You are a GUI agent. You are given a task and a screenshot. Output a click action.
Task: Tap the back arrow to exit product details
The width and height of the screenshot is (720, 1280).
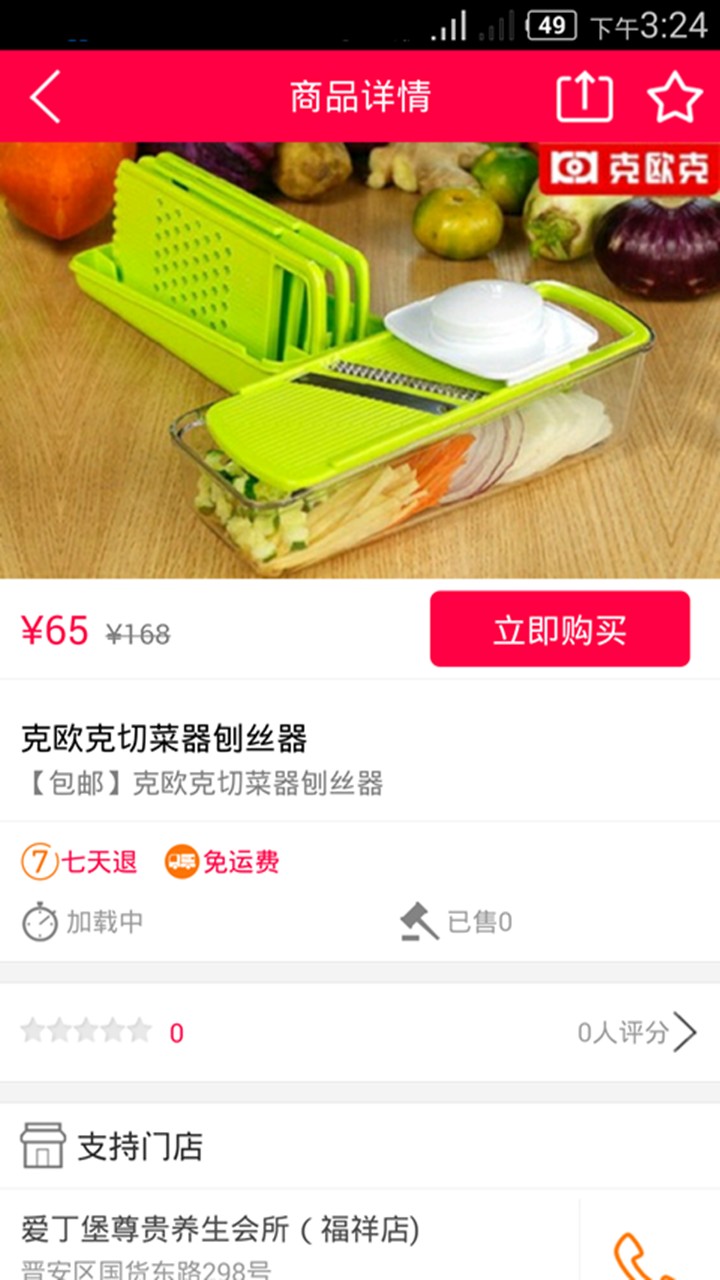pos(42,95)
